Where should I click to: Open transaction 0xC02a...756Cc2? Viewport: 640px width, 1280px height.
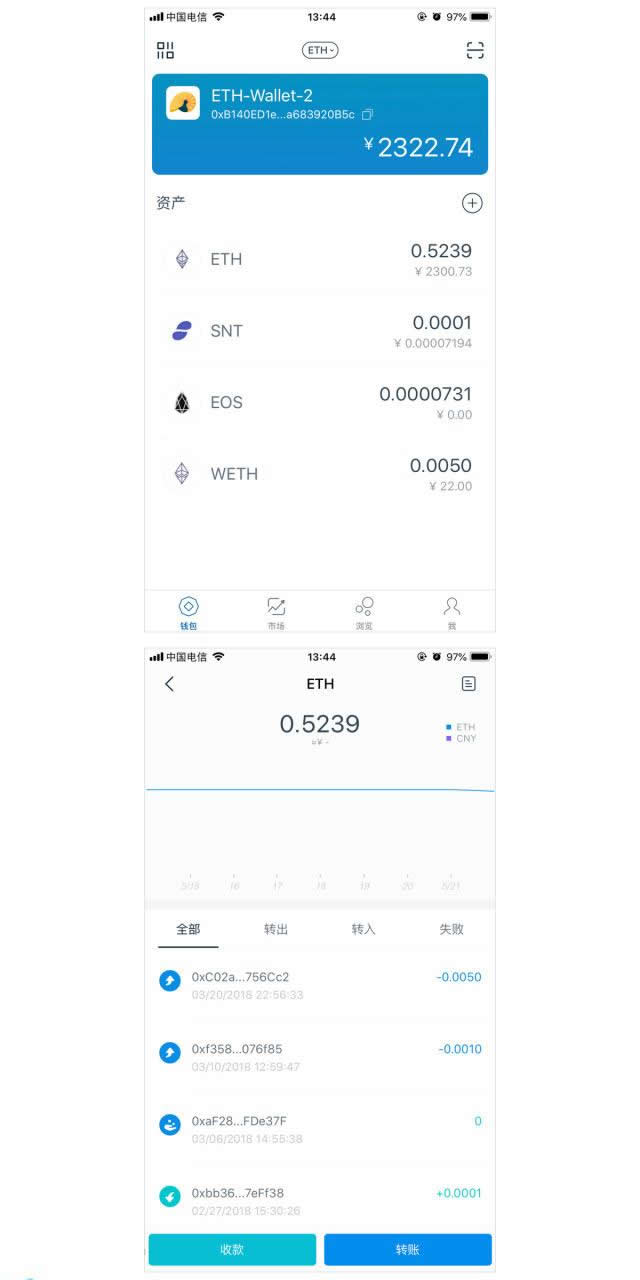pyautogui.click(x=320, y=985)
